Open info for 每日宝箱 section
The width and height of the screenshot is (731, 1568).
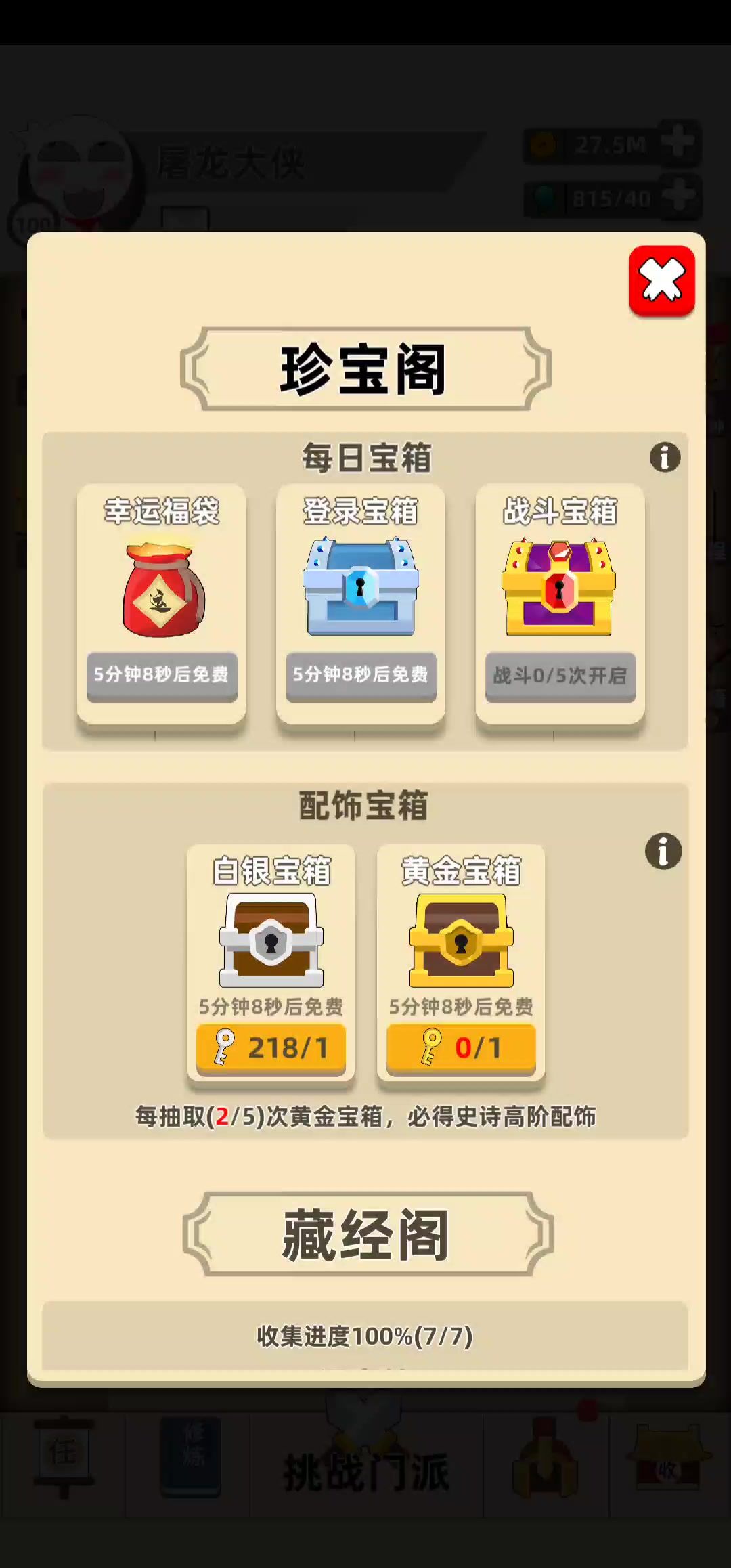[x=665, y=458]
